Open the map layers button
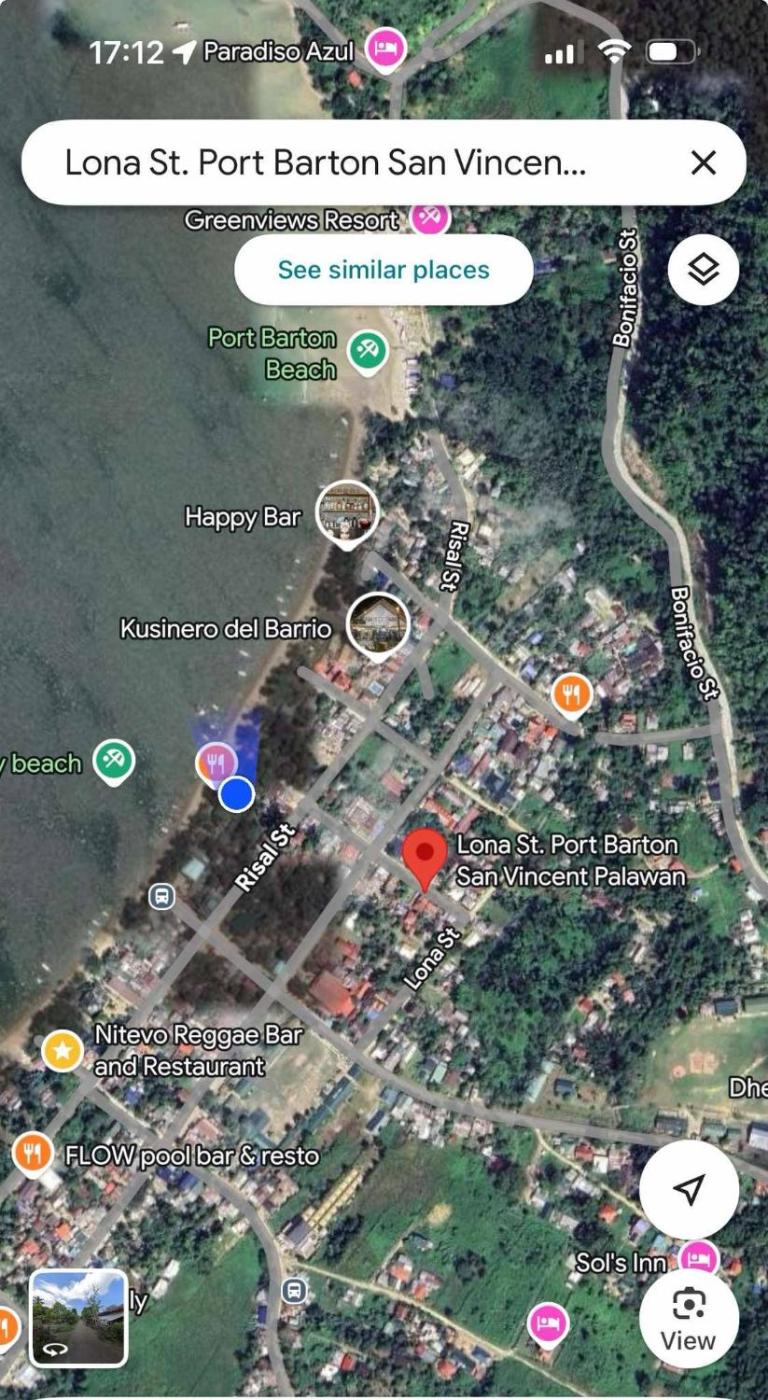 point(703,269)
